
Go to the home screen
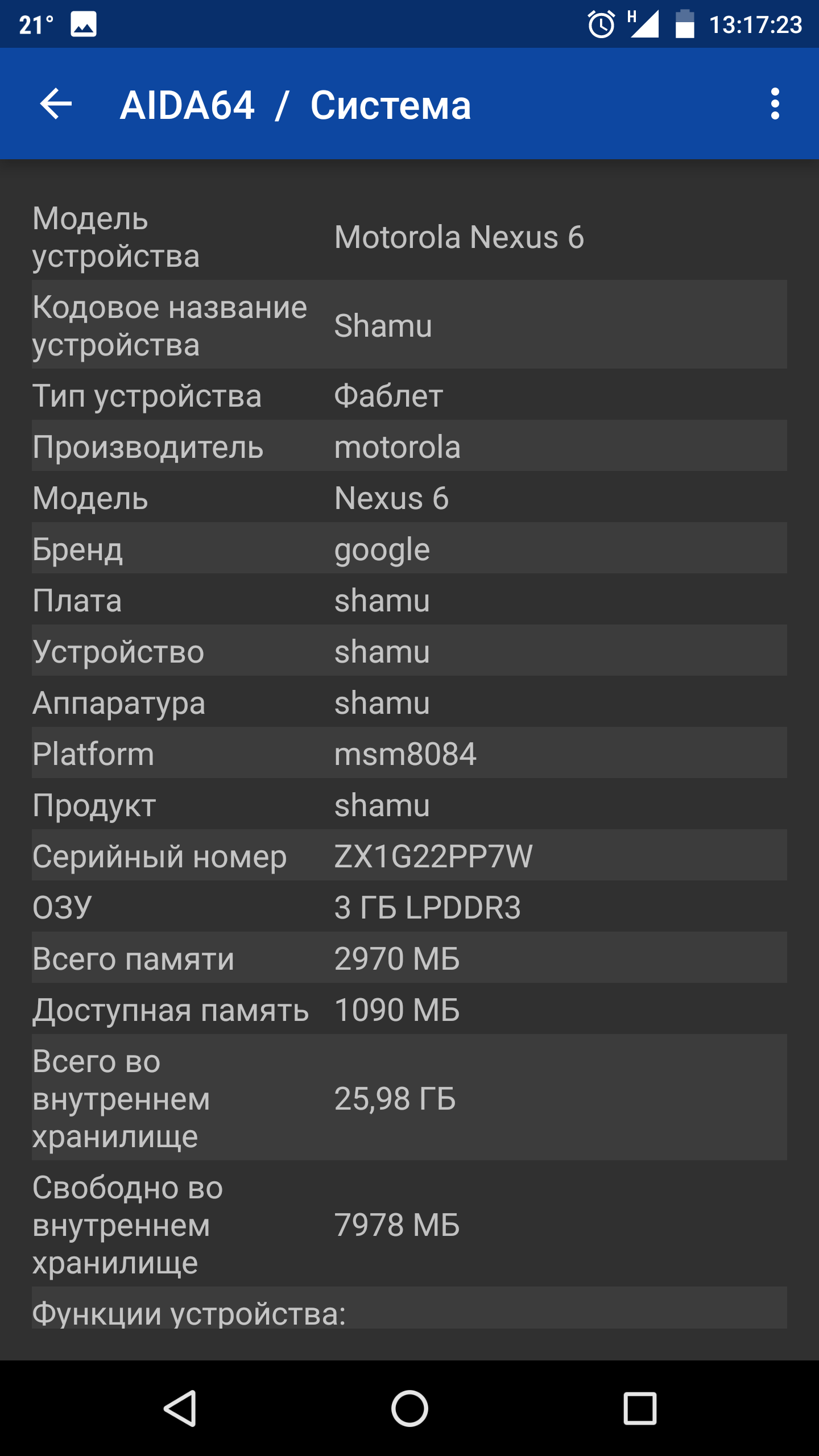[x=409, y=1408]
